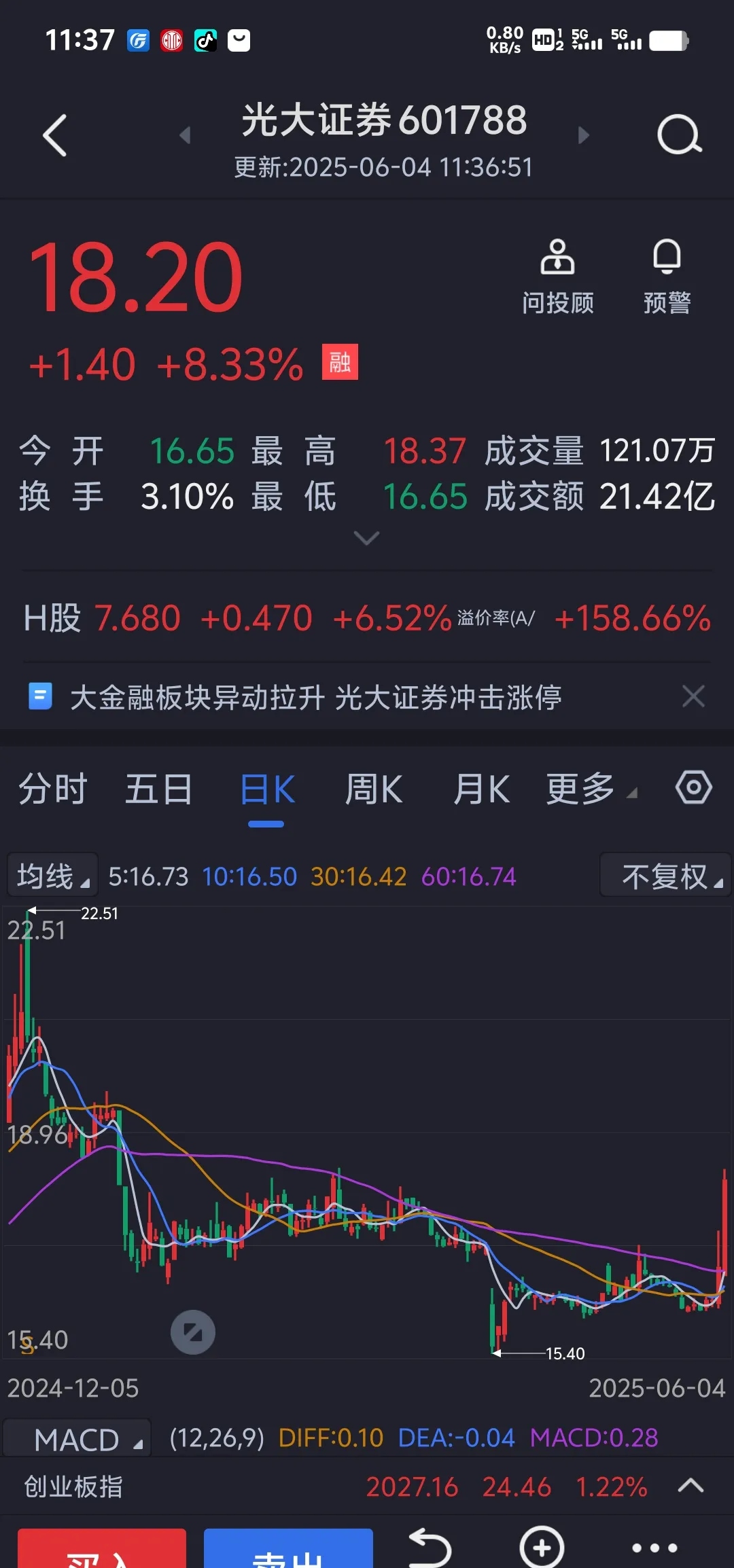Switch to the 周K weekly chart tab
This screenshot has width=734, height=1568.
coord(373,787)
